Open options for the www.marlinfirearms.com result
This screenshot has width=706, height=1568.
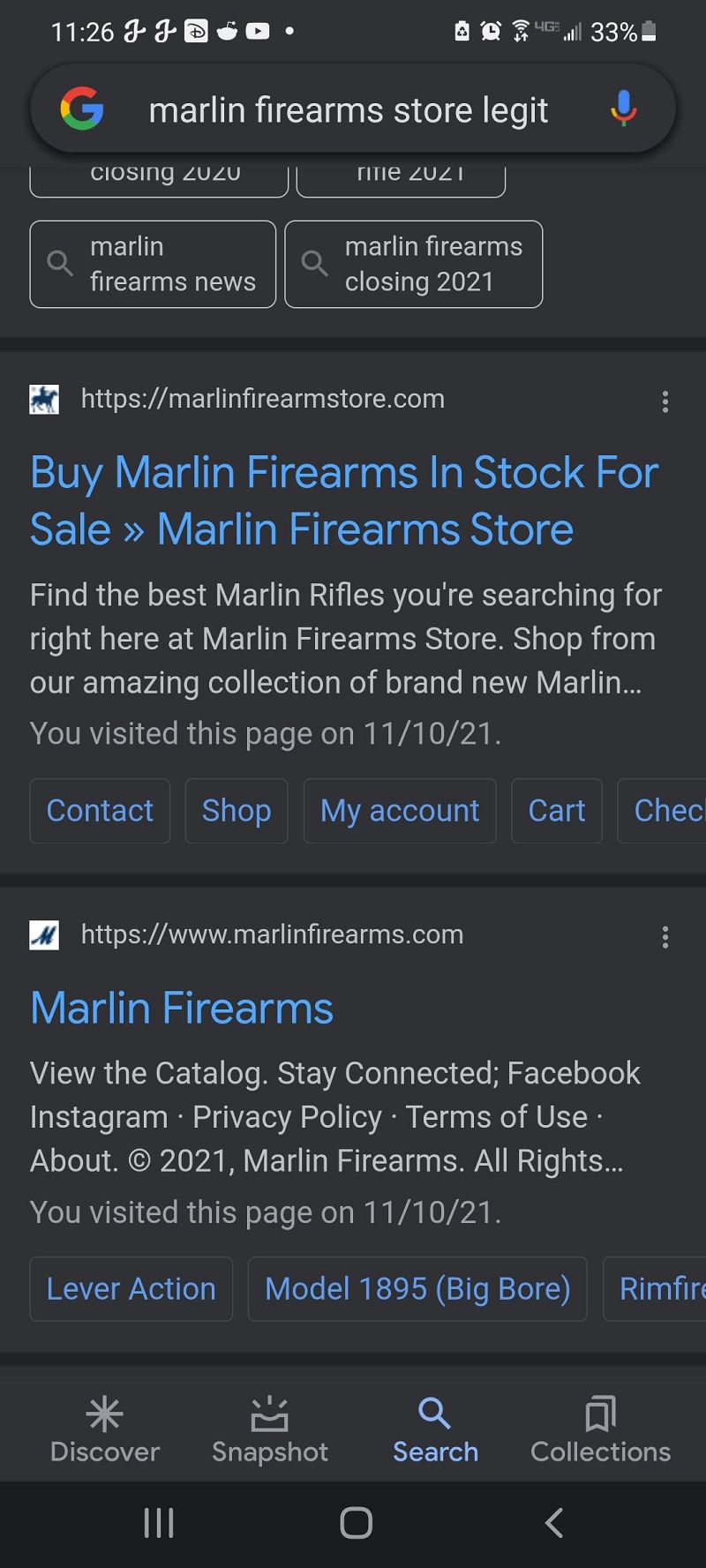click(665, 937)
